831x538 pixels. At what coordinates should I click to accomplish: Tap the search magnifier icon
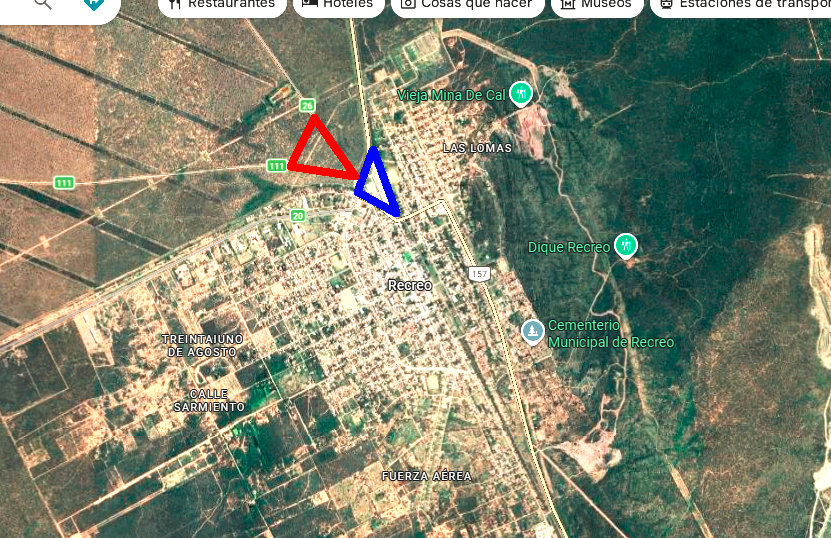click(x=43, y=4)
